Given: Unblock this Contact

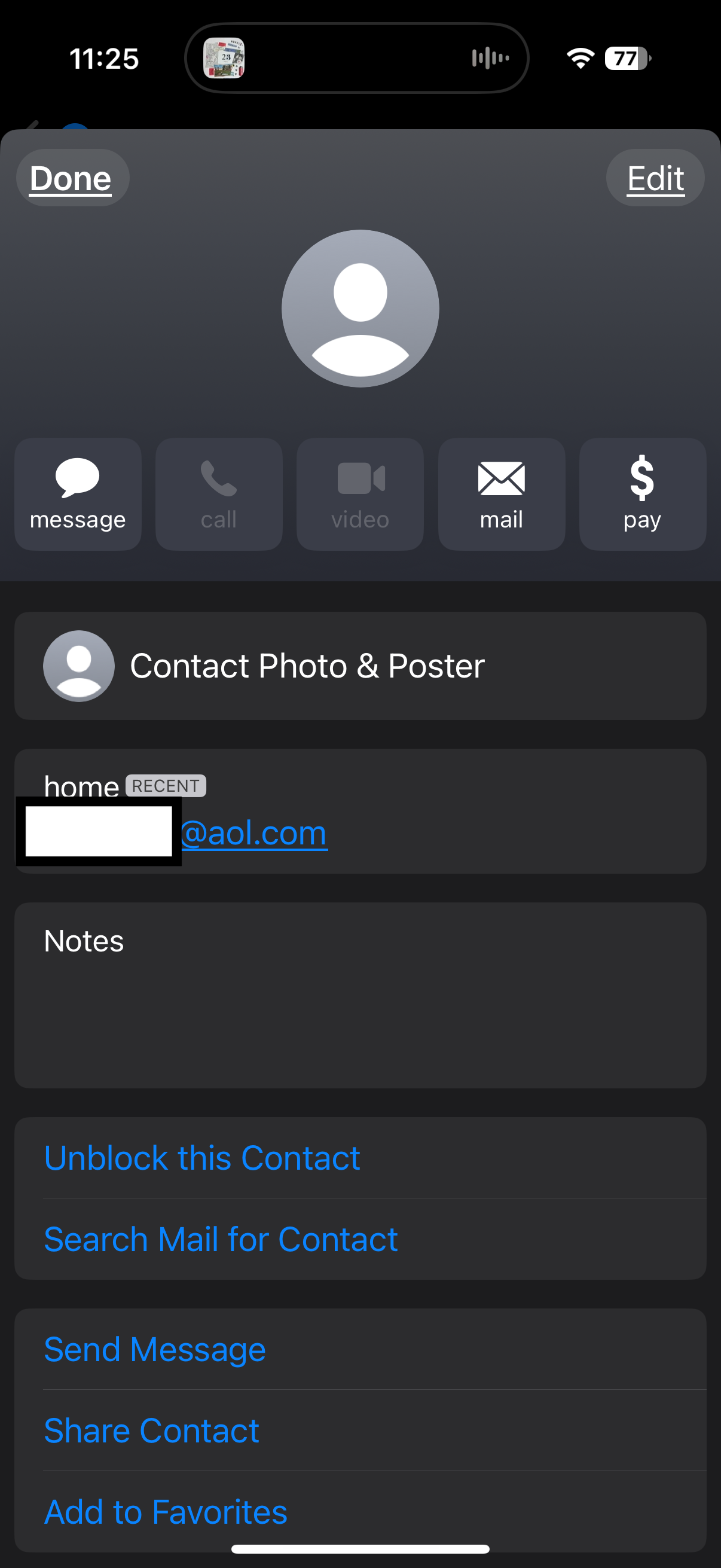Looking at the screenshot, I should [202, 1158].
